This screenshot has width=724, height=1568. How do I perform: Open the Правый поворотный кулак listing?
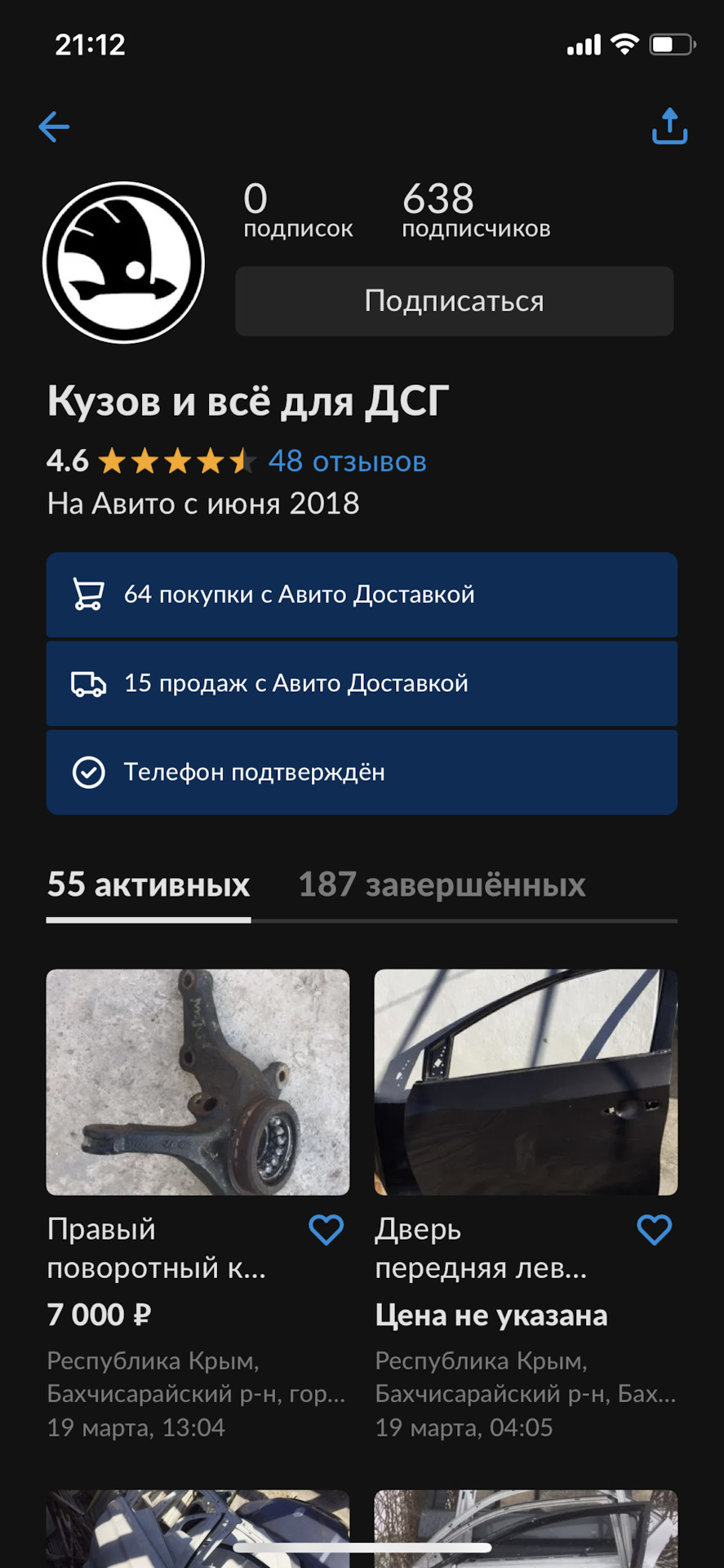pyautogui.click(x=198, y=1082)
